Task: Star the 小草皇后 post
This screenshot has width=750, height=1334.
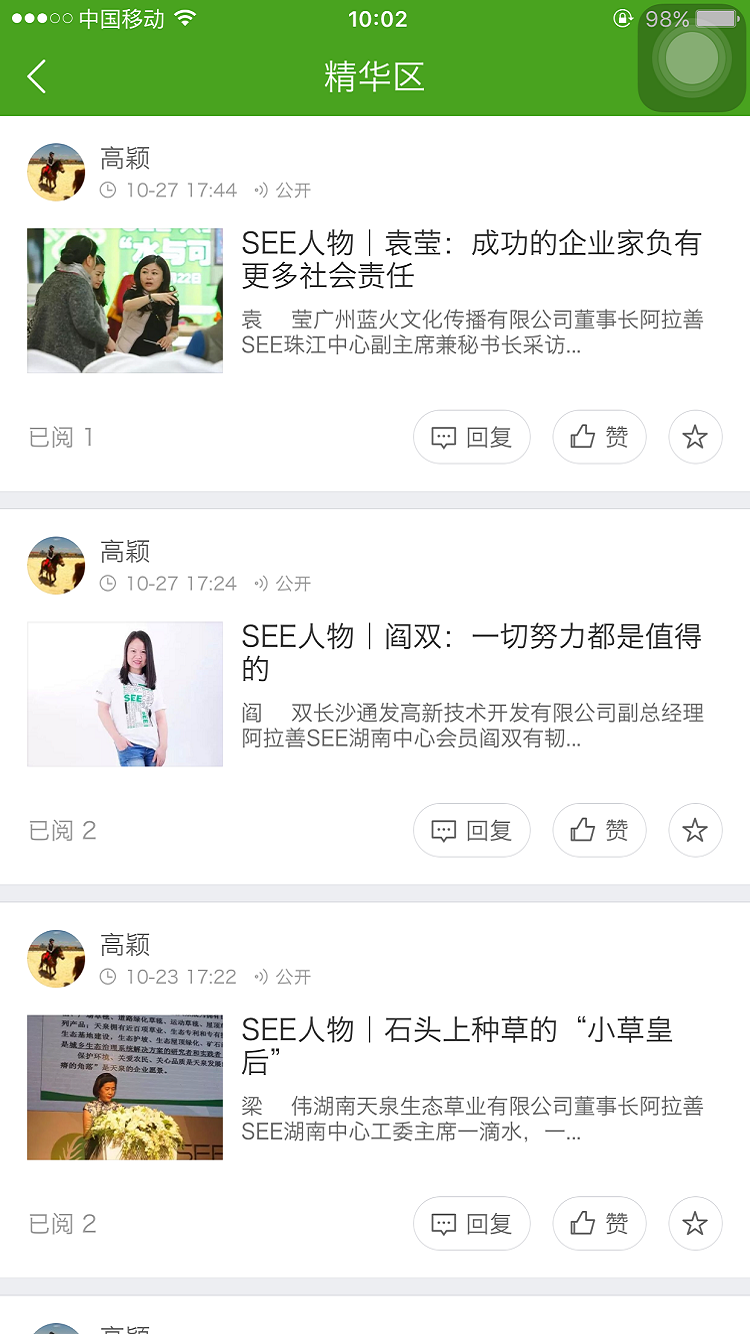Action: 694,1223
